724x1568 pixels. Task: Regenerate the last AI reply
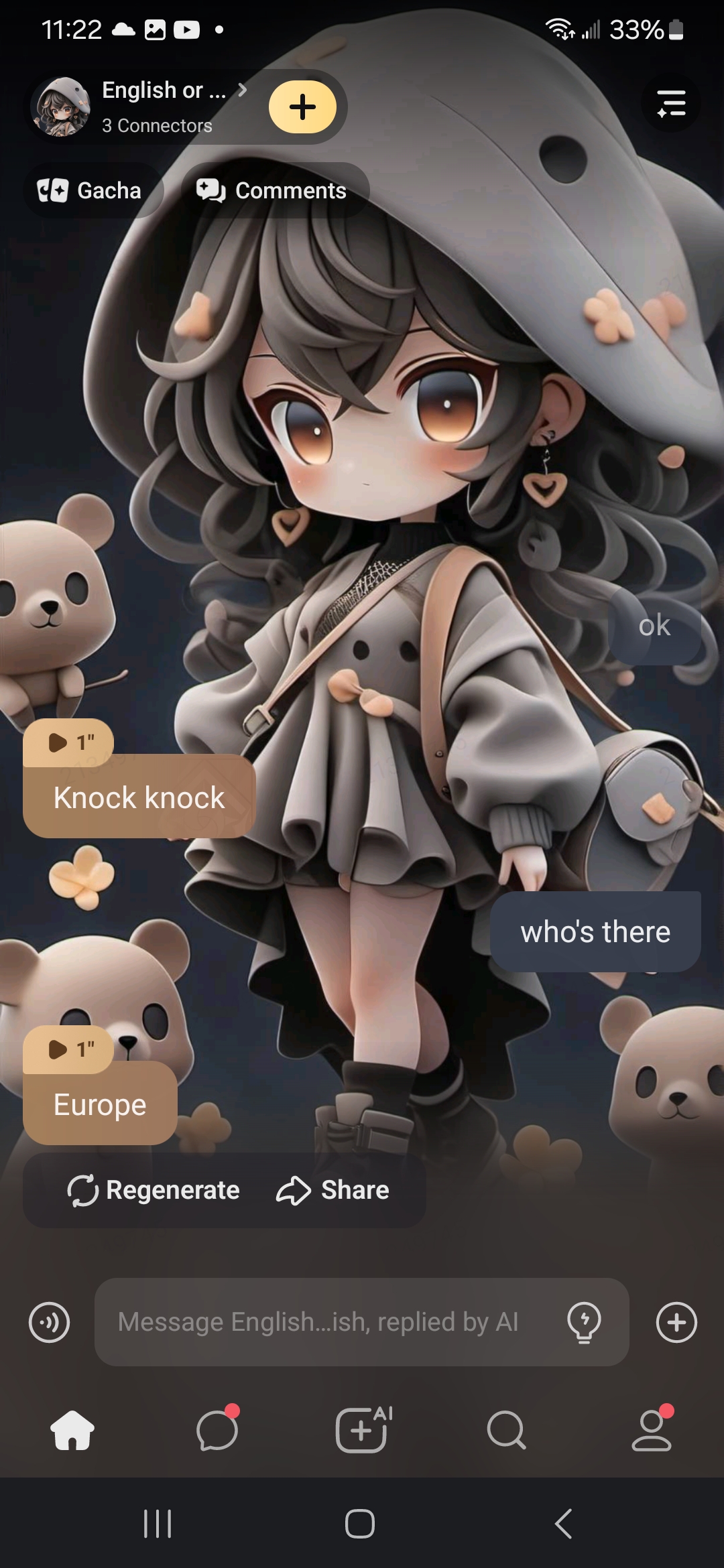(154, 1190)
